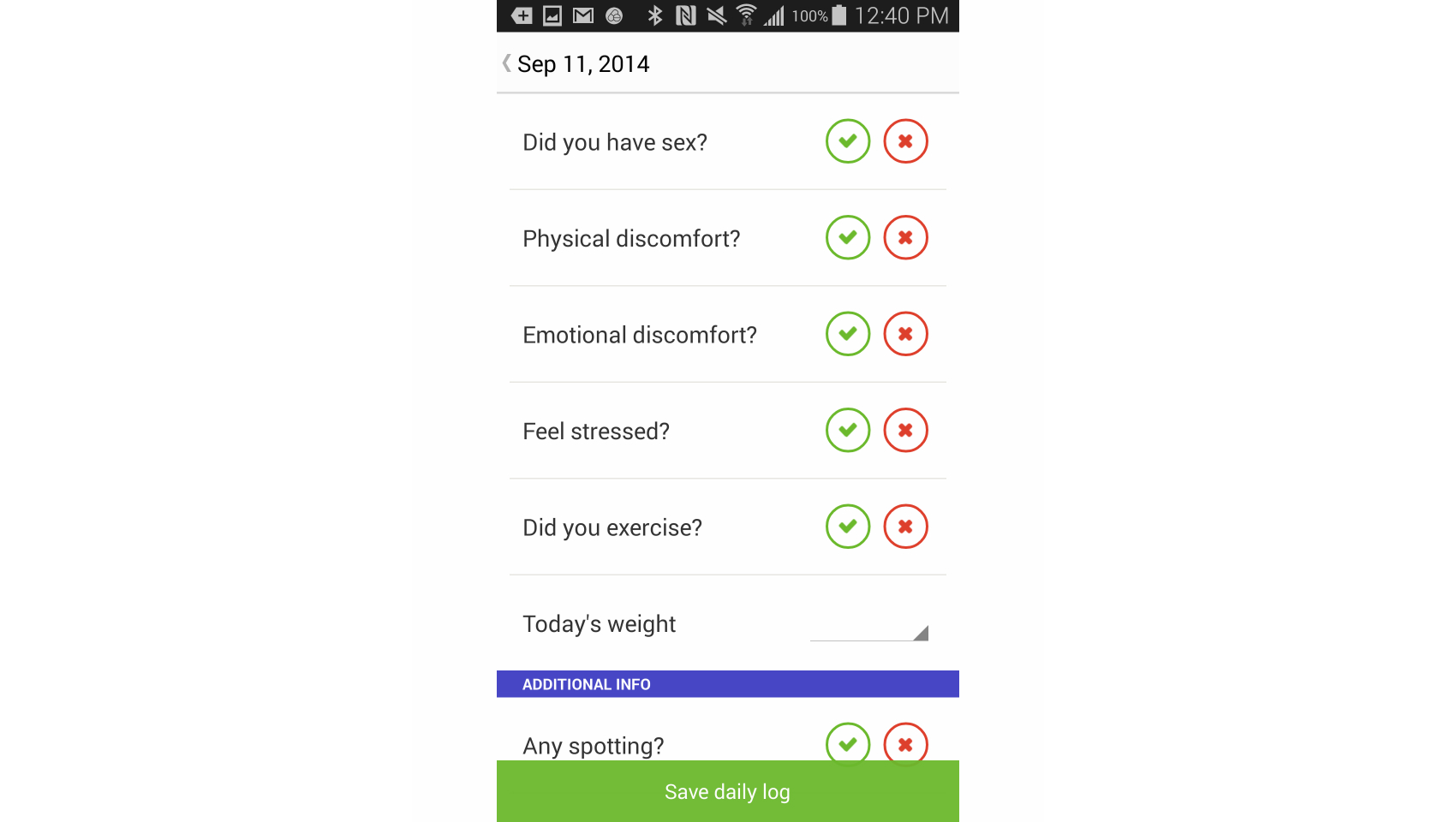Viewport: 1456px width, 822px height.
Task: Answer no to Did you have sex
Action: [905, 141]
